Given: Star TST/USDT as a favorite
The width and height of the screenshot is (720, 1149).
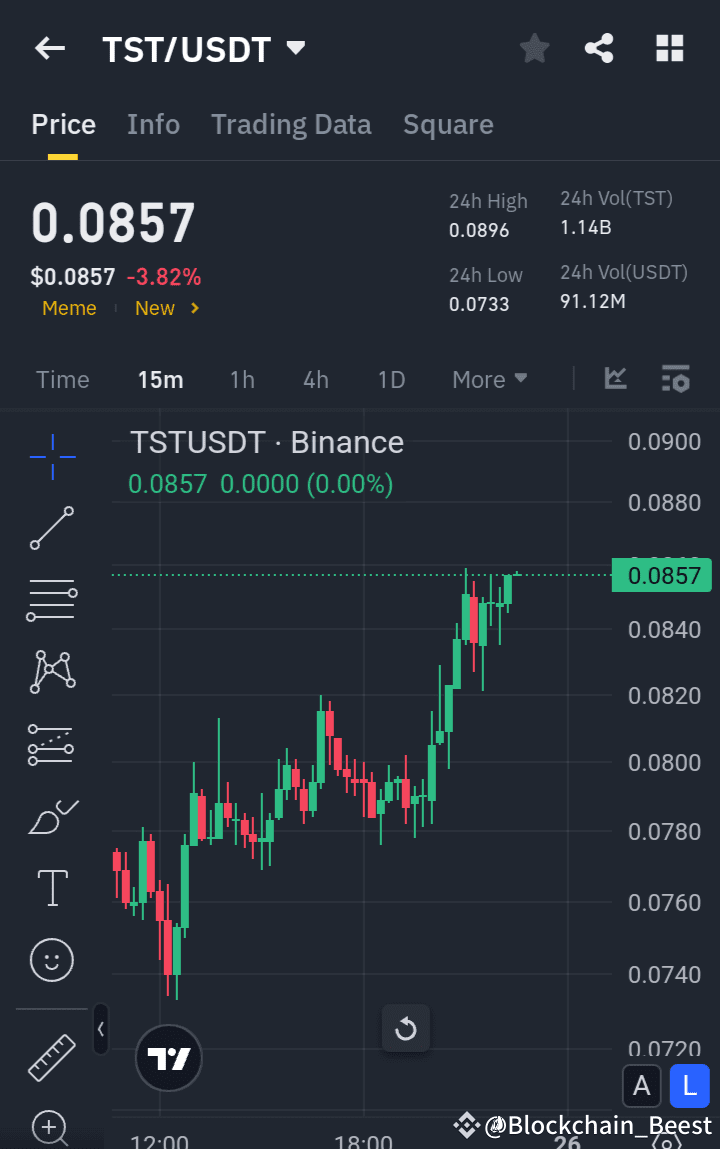Looking at the screenshot, I should click(x=534, y=47).
